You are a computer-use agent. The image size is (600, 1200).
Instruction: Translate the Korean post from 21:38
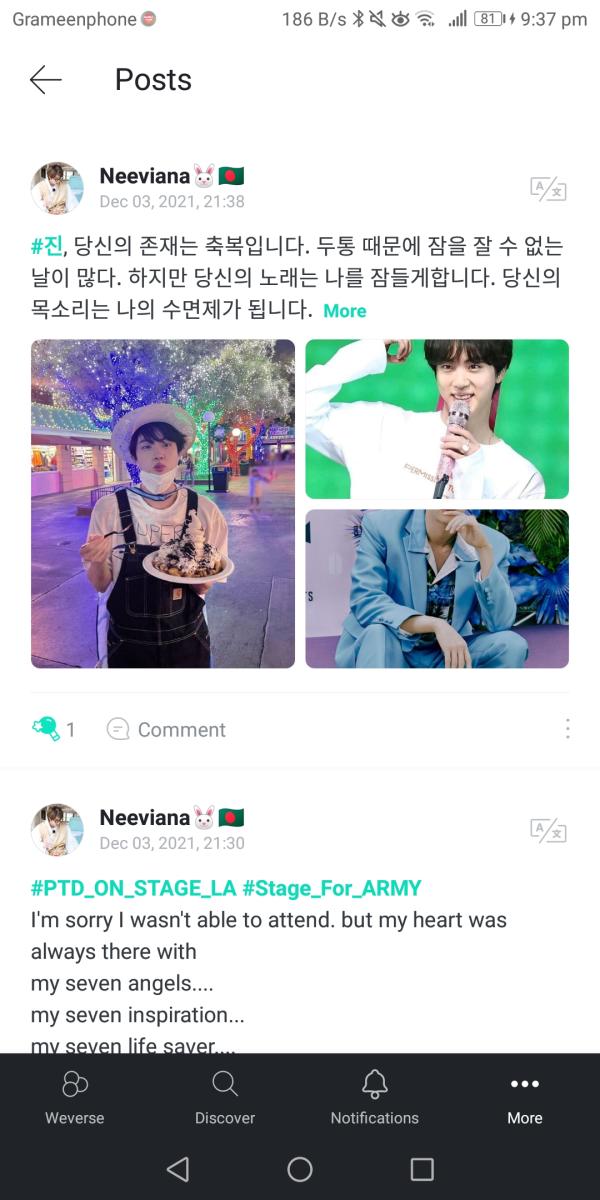(548, 189)
